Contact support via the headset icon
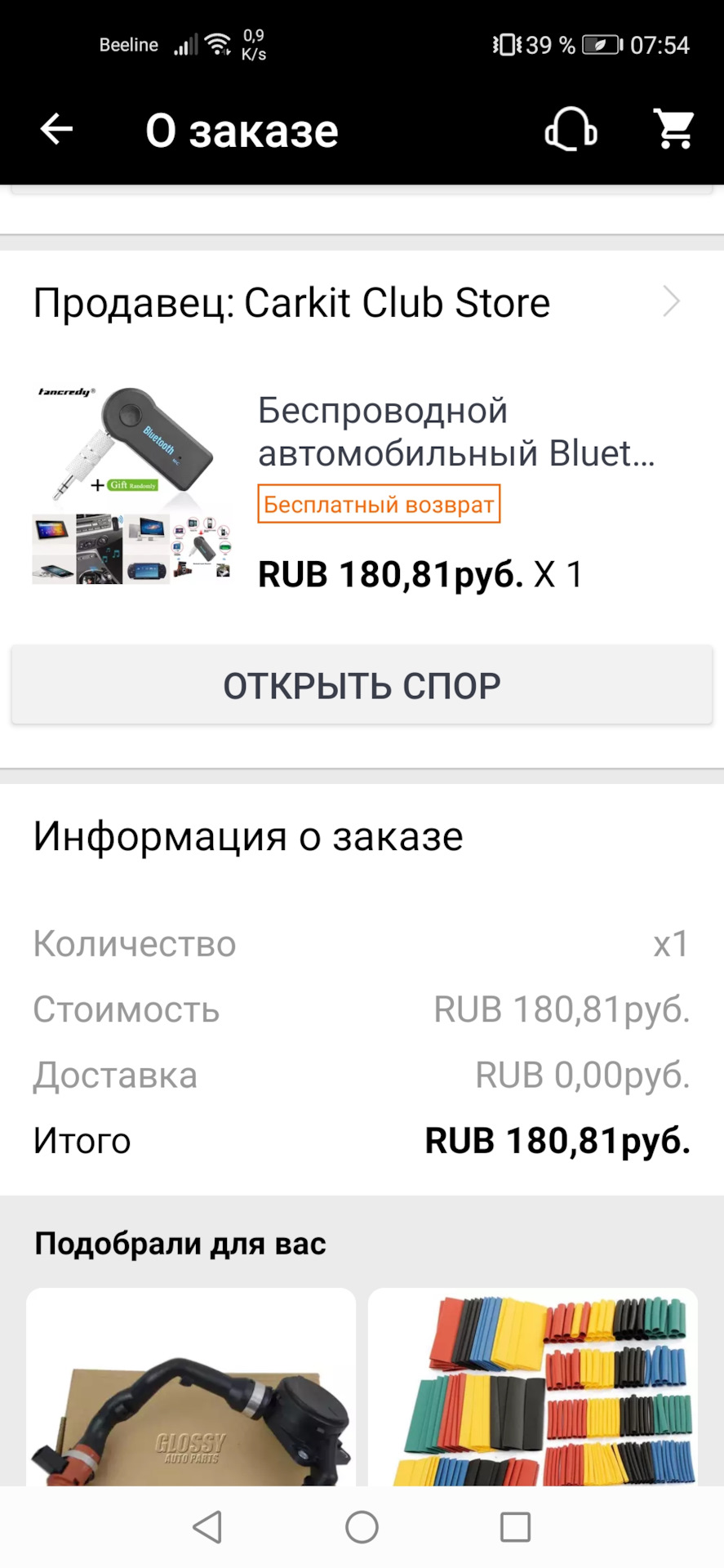 571,129
